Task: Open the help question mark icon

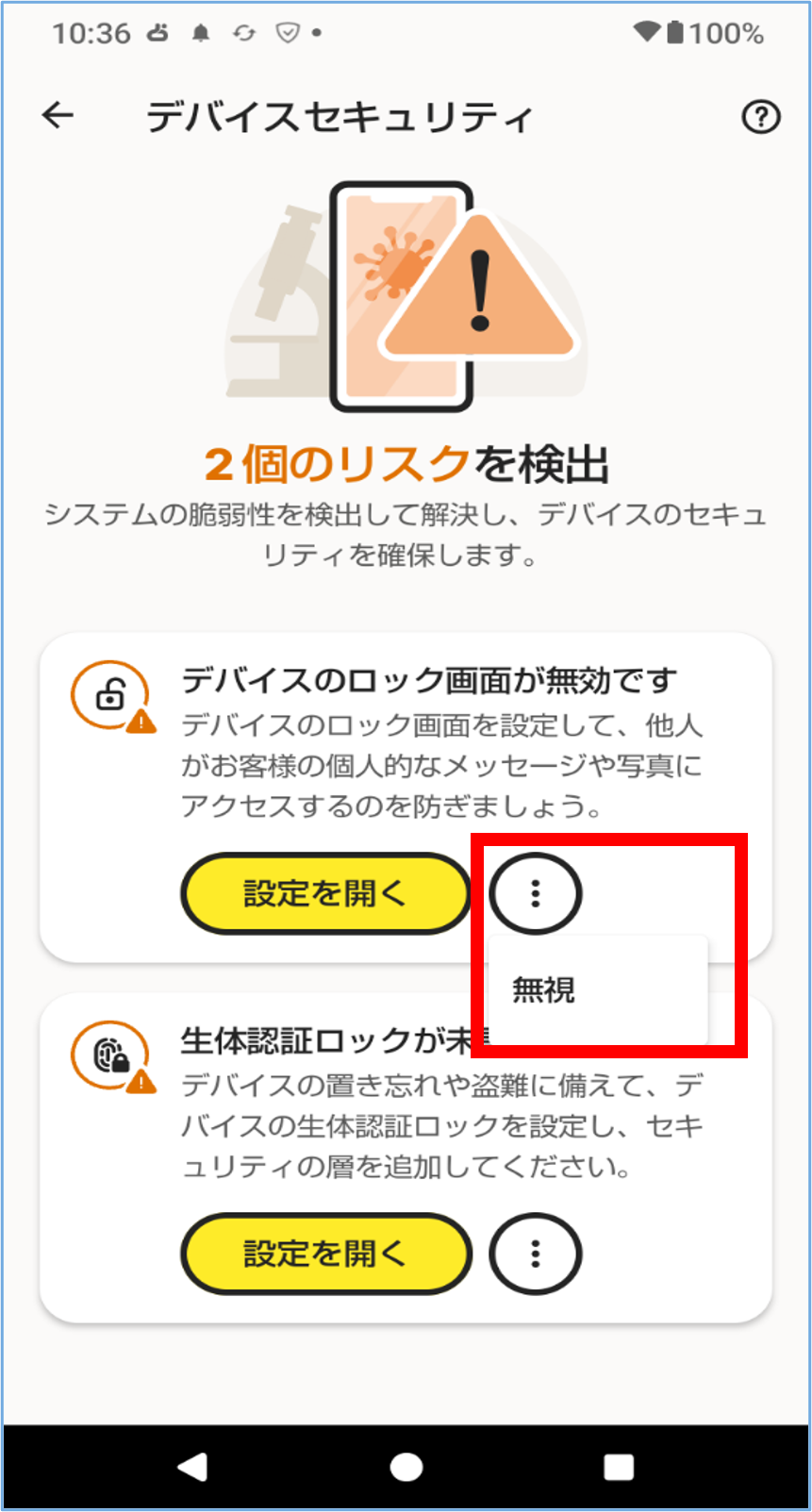Action: click(x=760, y=117)
